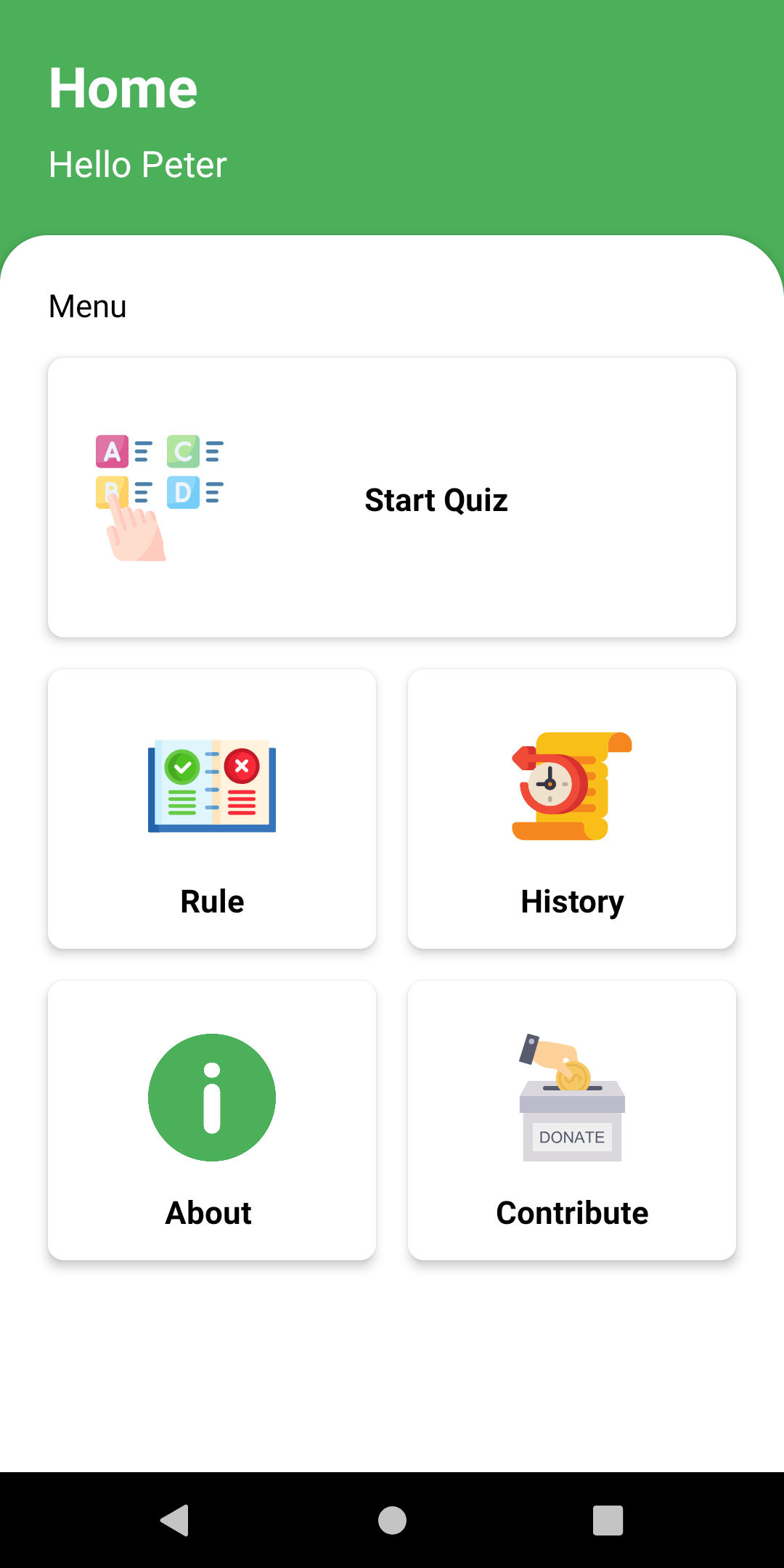Click the green check mark in Rule icon
Screen dimensions: 784x1568
[x=180, y=766]
